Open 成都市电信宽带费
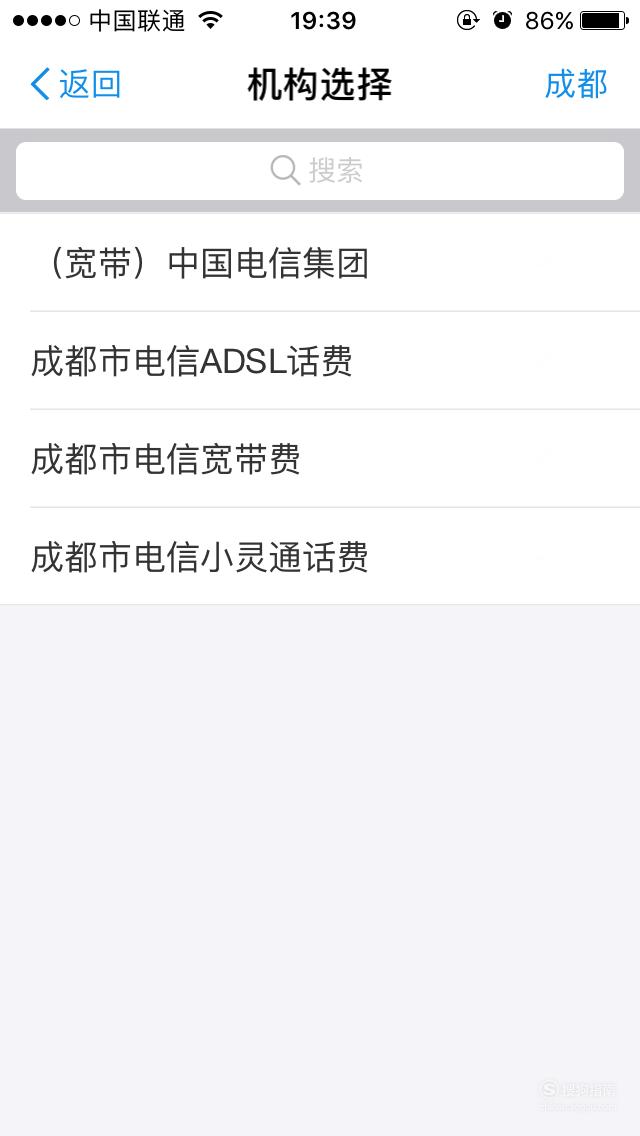This screenshot has width=640, height=1136. coord(320,459)
